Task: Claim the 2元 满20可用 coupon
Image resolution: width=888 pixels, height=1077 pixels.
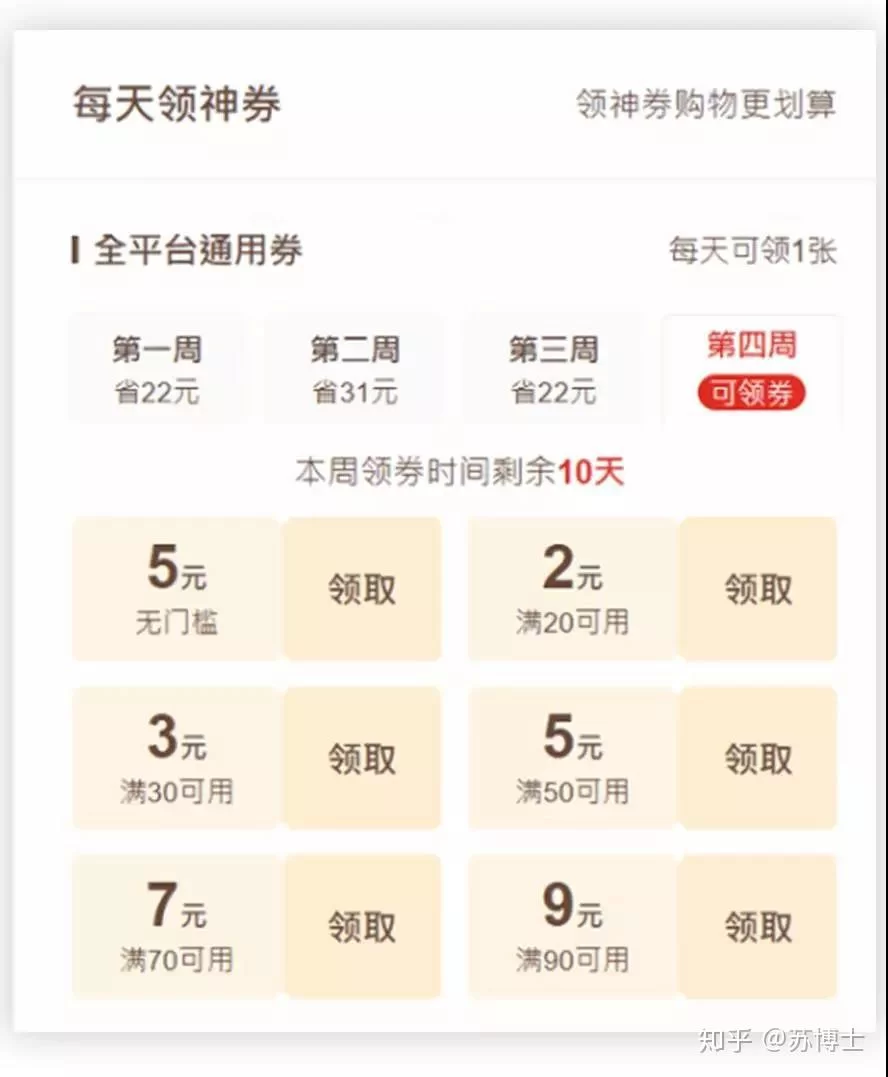Action: pyautogui.click(x=758, y=590)
